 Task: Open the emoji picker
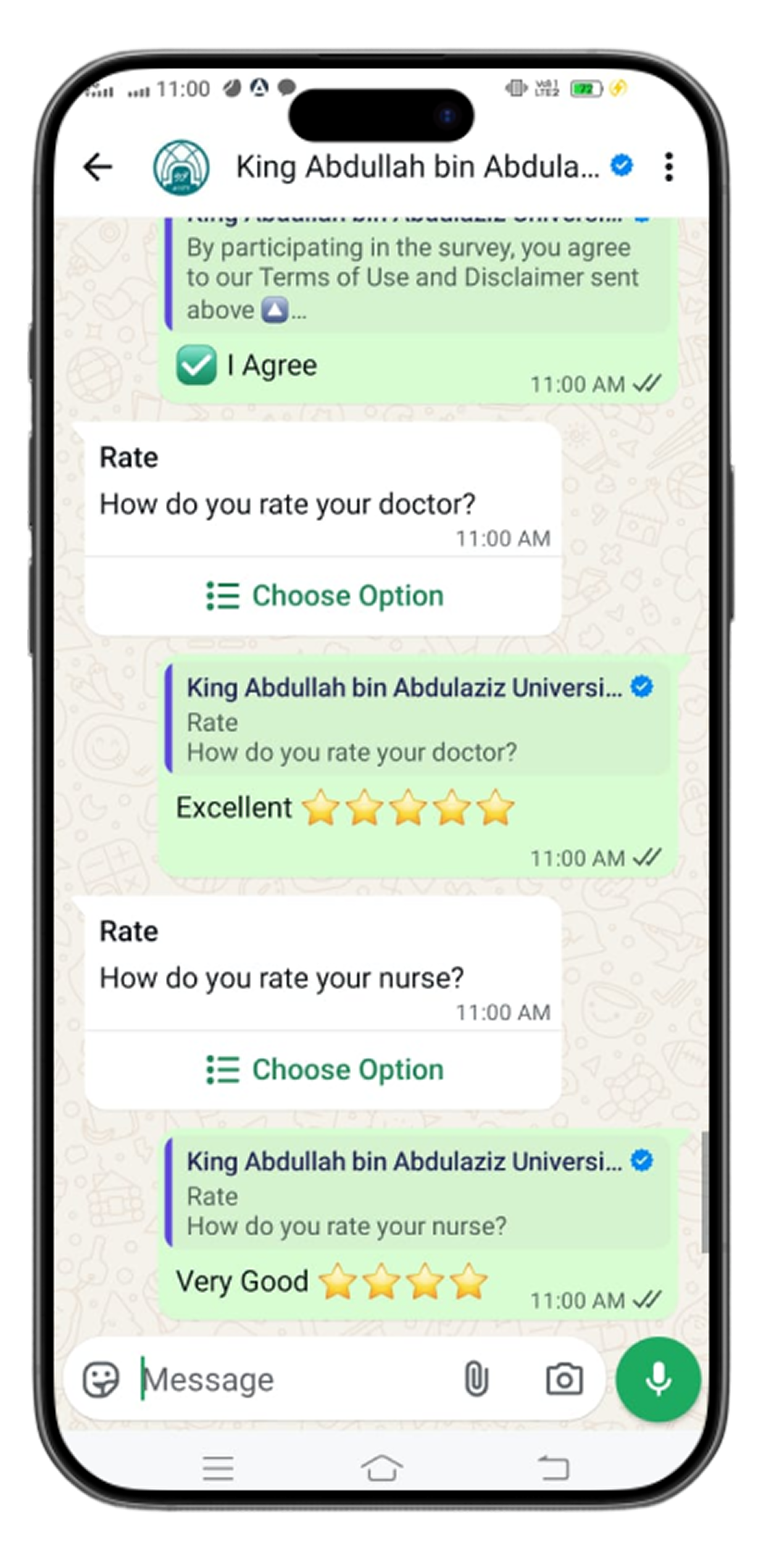(101, 1380)
